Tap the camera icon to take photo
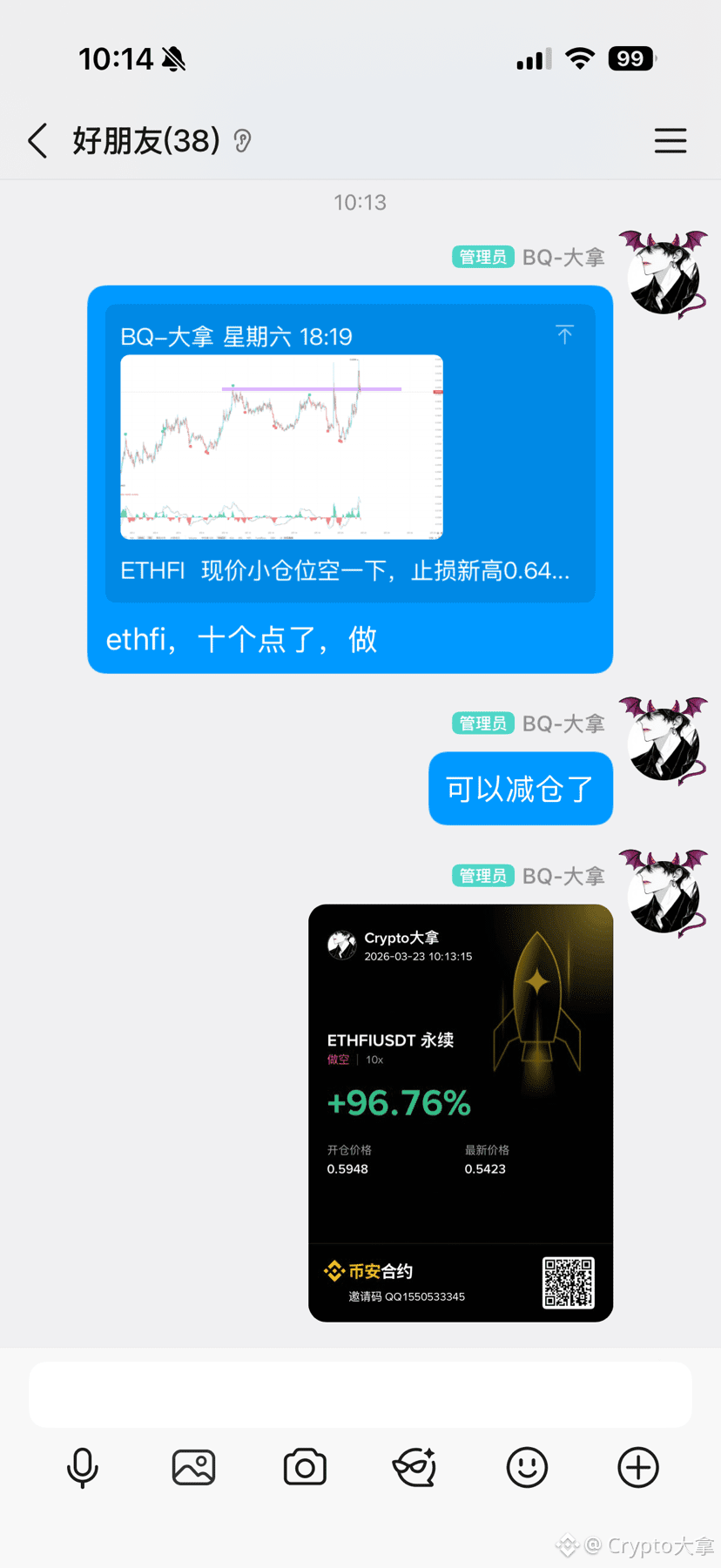This screenshot has height=1568, width=721. (x=303, y=1467)
